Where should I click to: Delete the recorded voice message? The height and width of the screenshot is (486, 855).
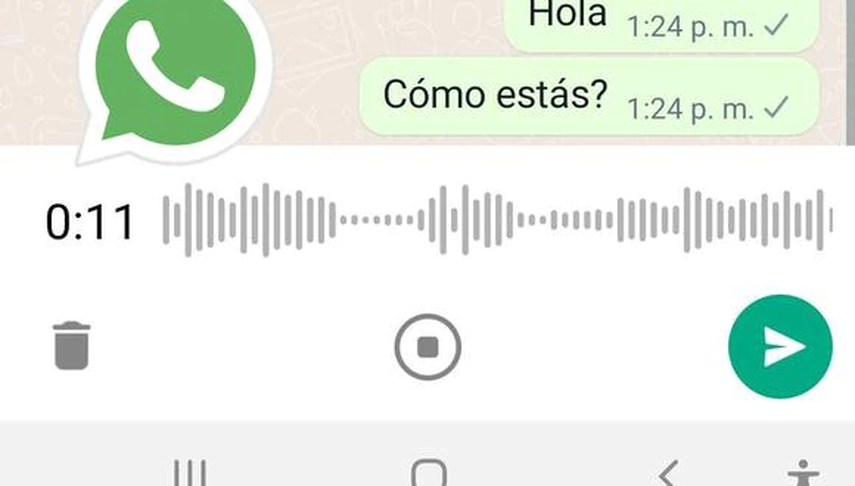71,346
